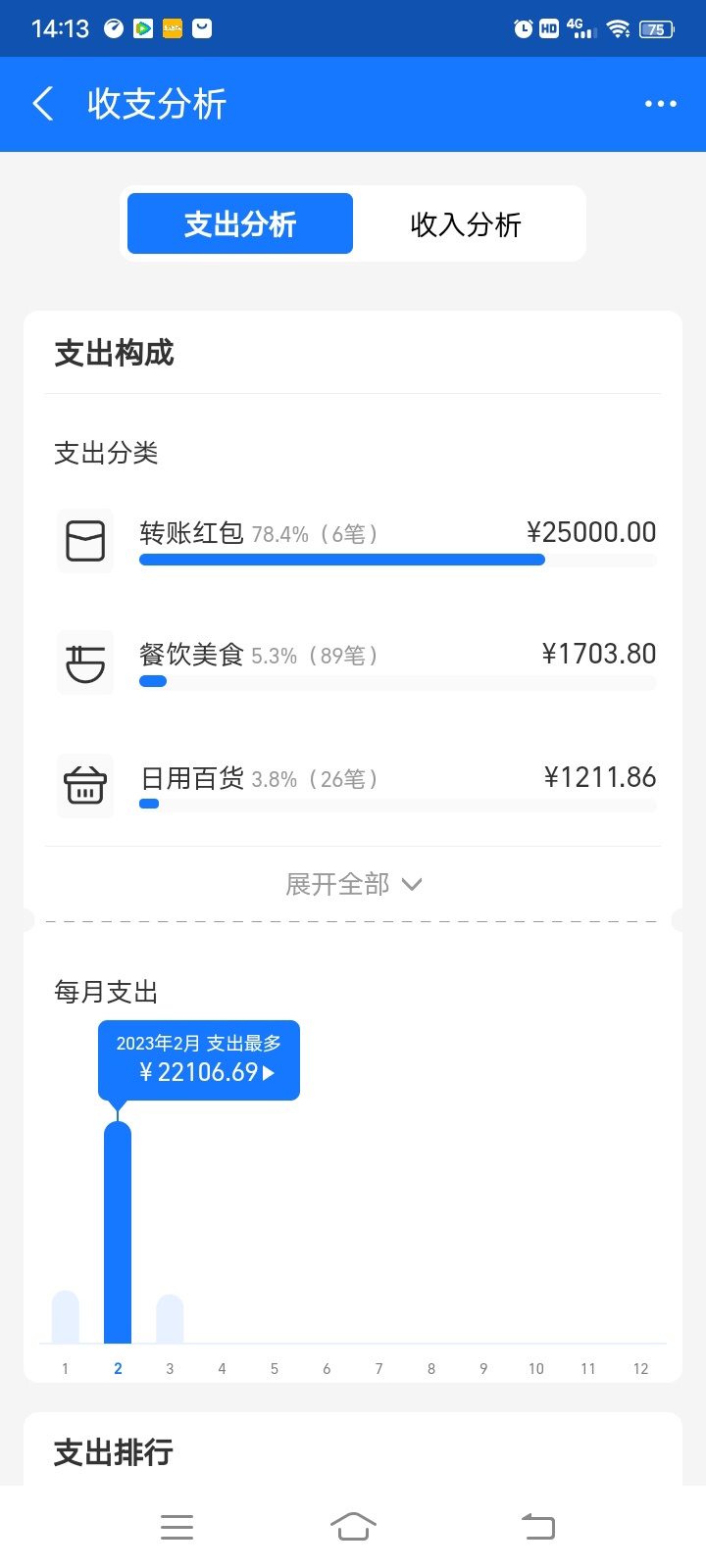Screen dimensions: 706x1568
Task: Tap the system home button
Action: click(353, 1526)
